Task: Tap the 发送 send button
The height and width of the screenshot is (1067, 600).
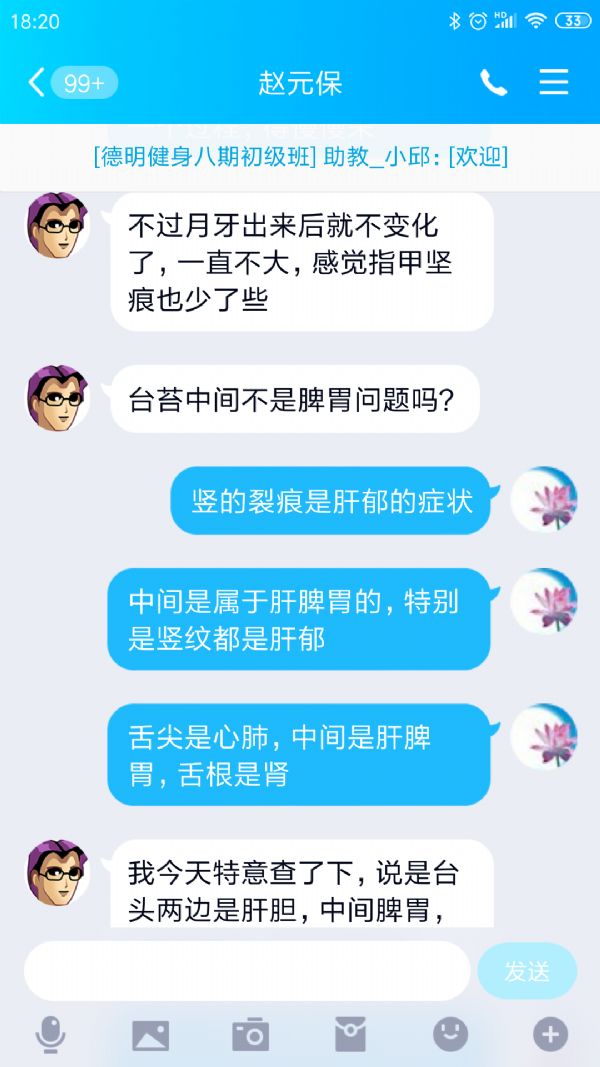Action: click(x=527, y=970)
